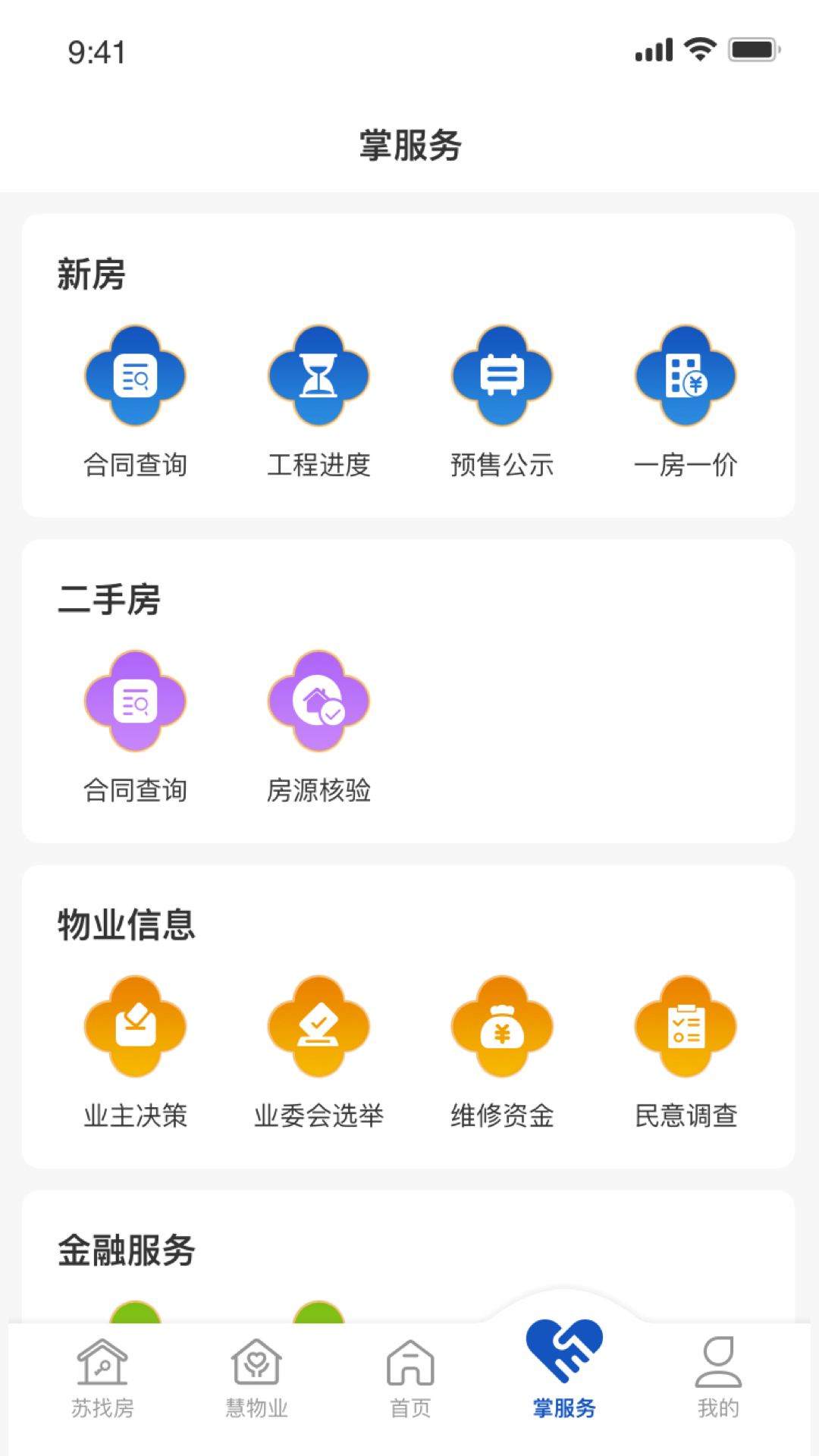The height and width of the screenshot is (1456, 819).
Task: Open 预售公示 service
Action: (x=502, y=377)
